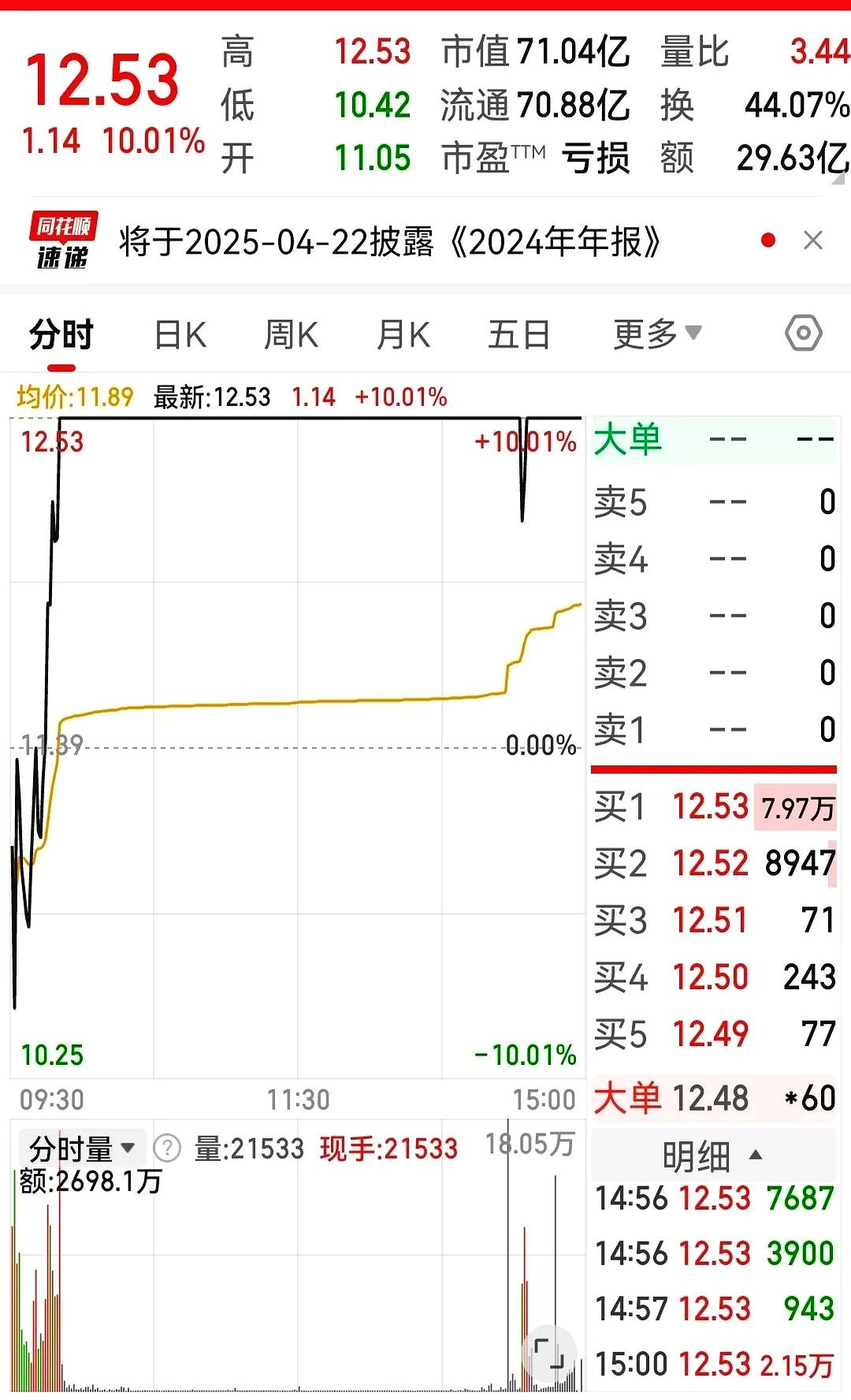Expand the 更多 dropdown
The height and width of the screenshot is (1400, 851).
pos(657,334)
